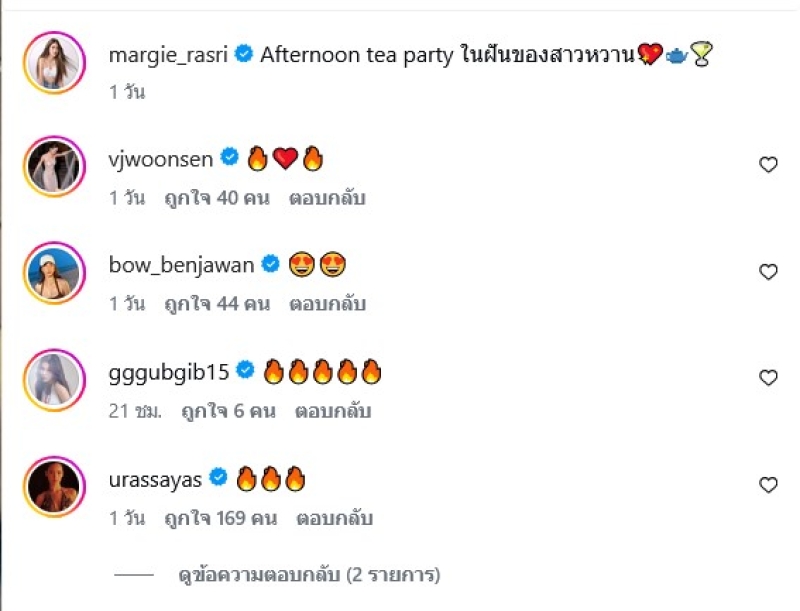Reply to gggubgib15's comment
Image resolution: width=800 pixels, height=611 pixels.
[334, 411]
